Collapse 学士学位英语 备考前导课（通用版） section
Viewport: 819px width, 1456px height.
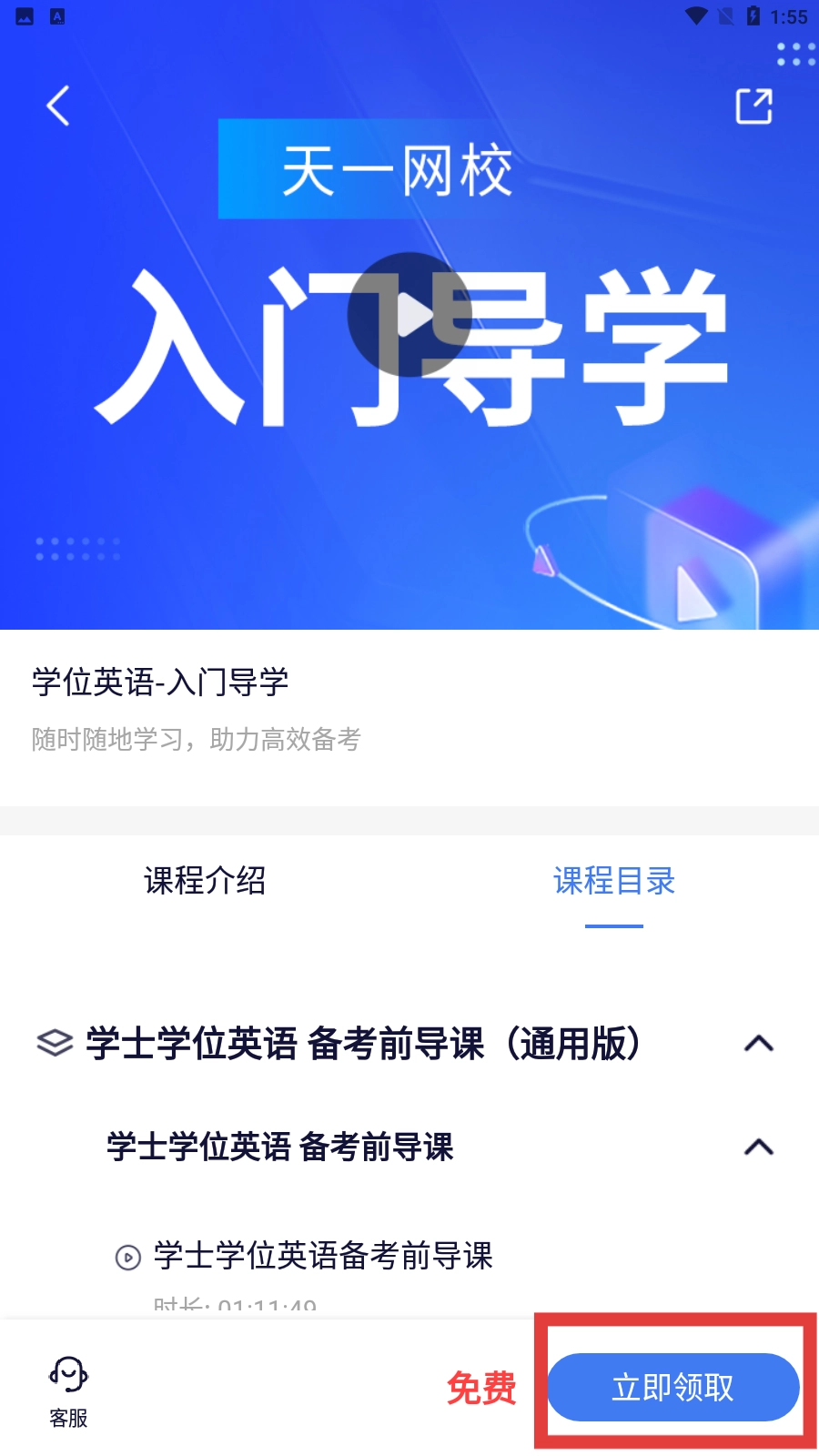click(x=758, y=1044)
